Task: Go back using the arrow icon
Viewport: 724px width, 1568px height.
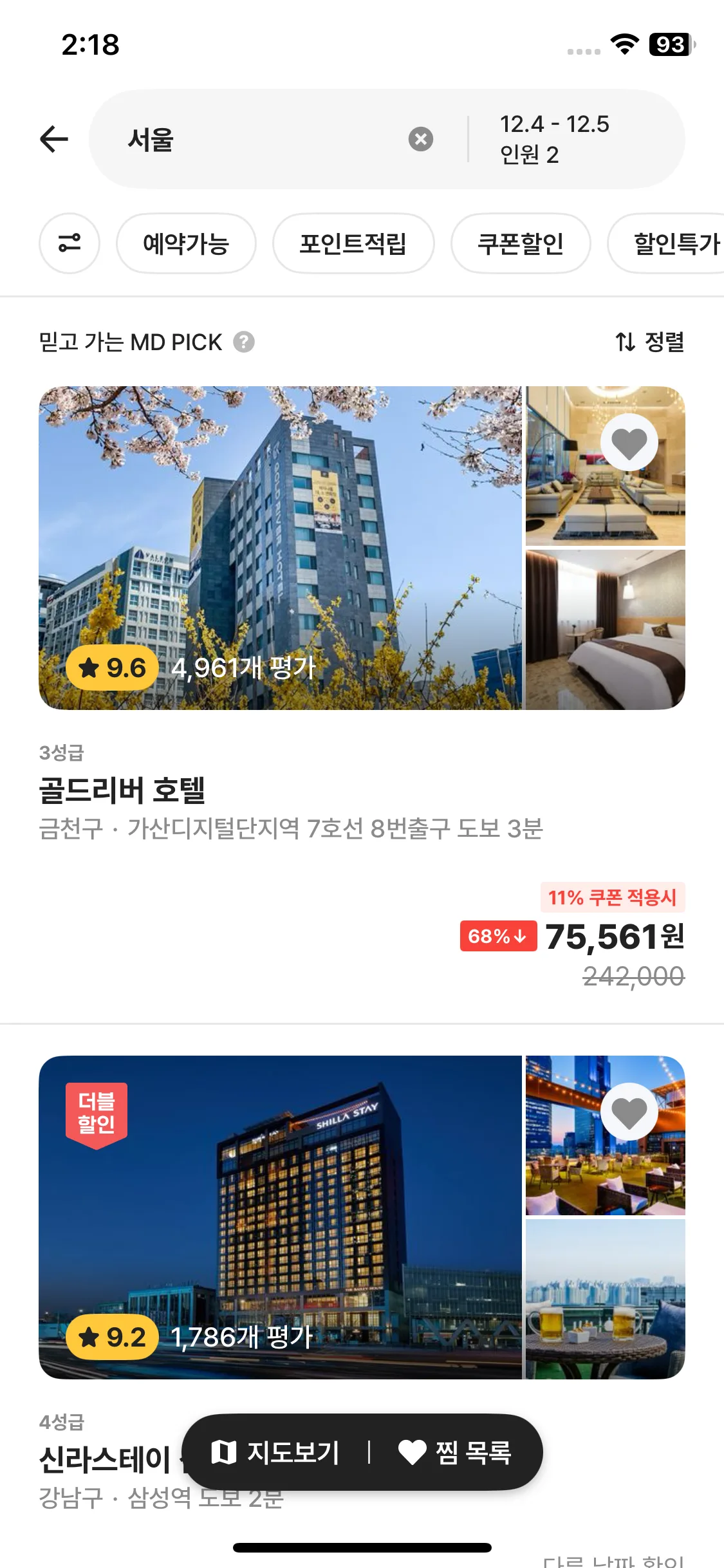Action: coord(54,139)
